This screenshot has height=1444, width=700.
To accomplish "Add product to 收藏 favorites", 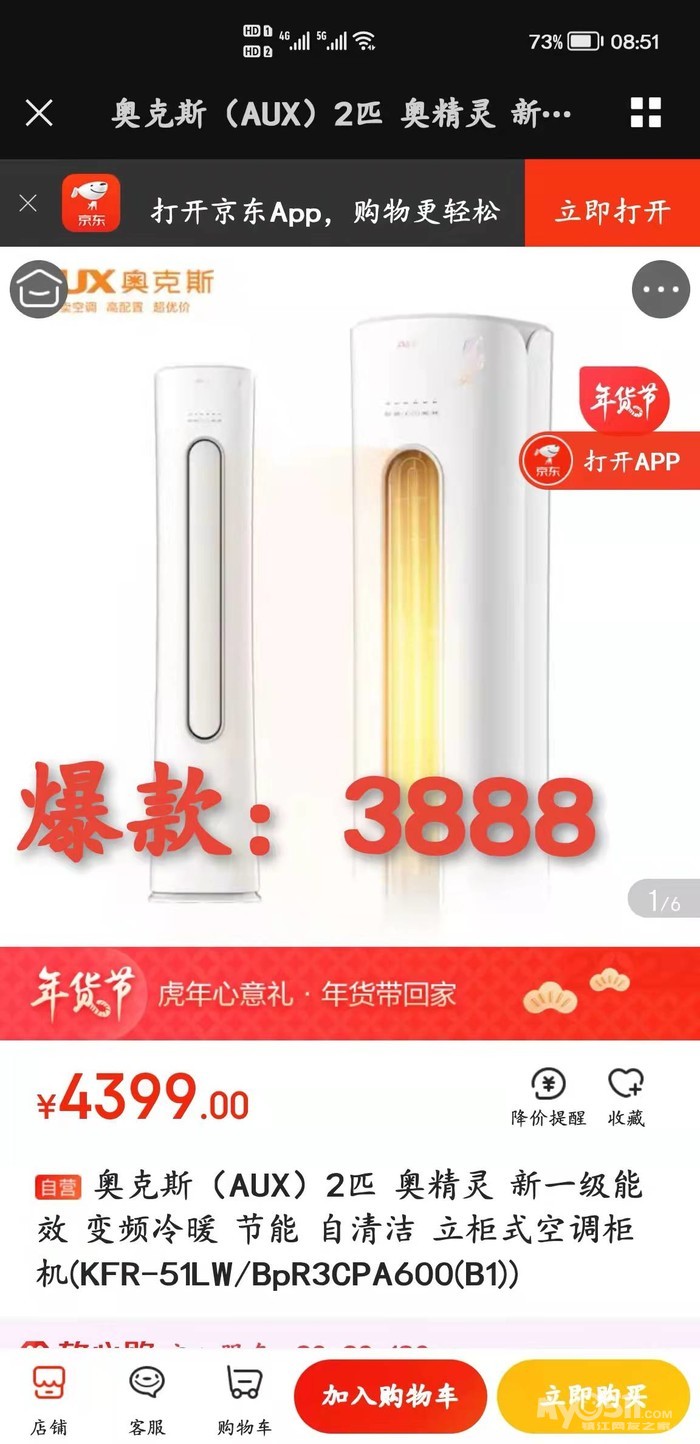I will (626, 1097).
